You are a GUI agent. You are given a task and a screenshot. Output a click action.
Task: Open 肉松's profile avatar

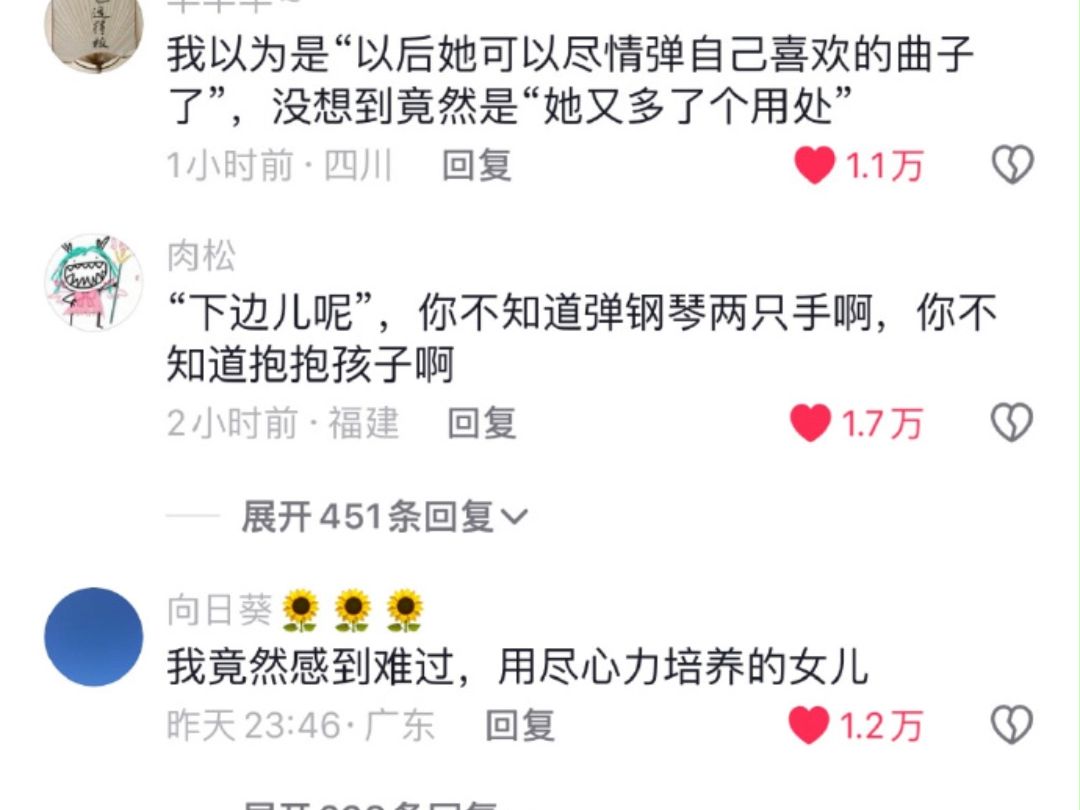point(94,283)
